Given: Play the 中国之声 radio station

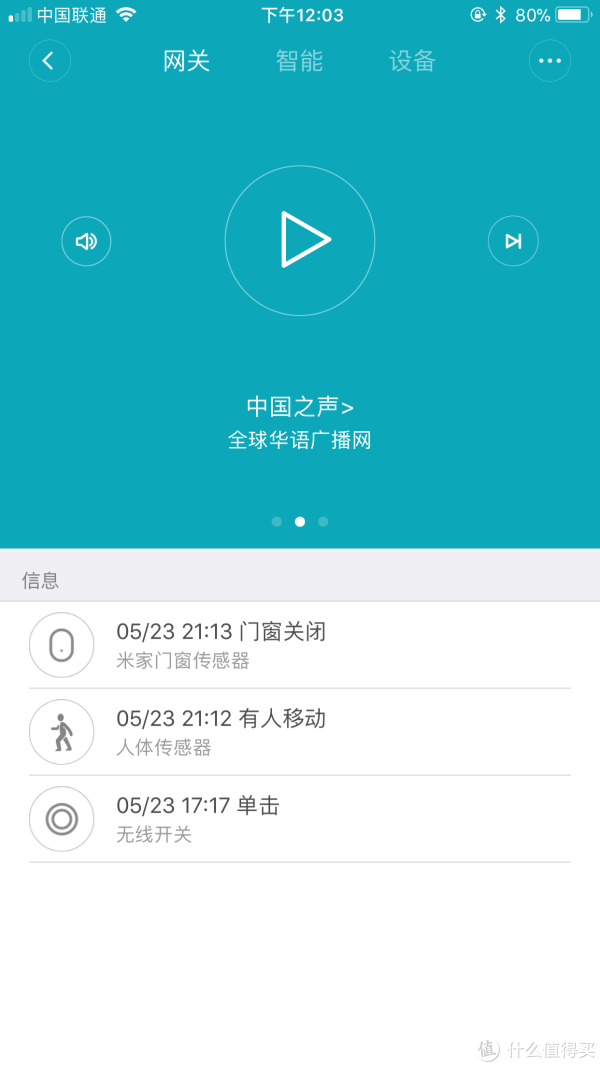Looking at the screenshot, I should (x=300, y=240).
